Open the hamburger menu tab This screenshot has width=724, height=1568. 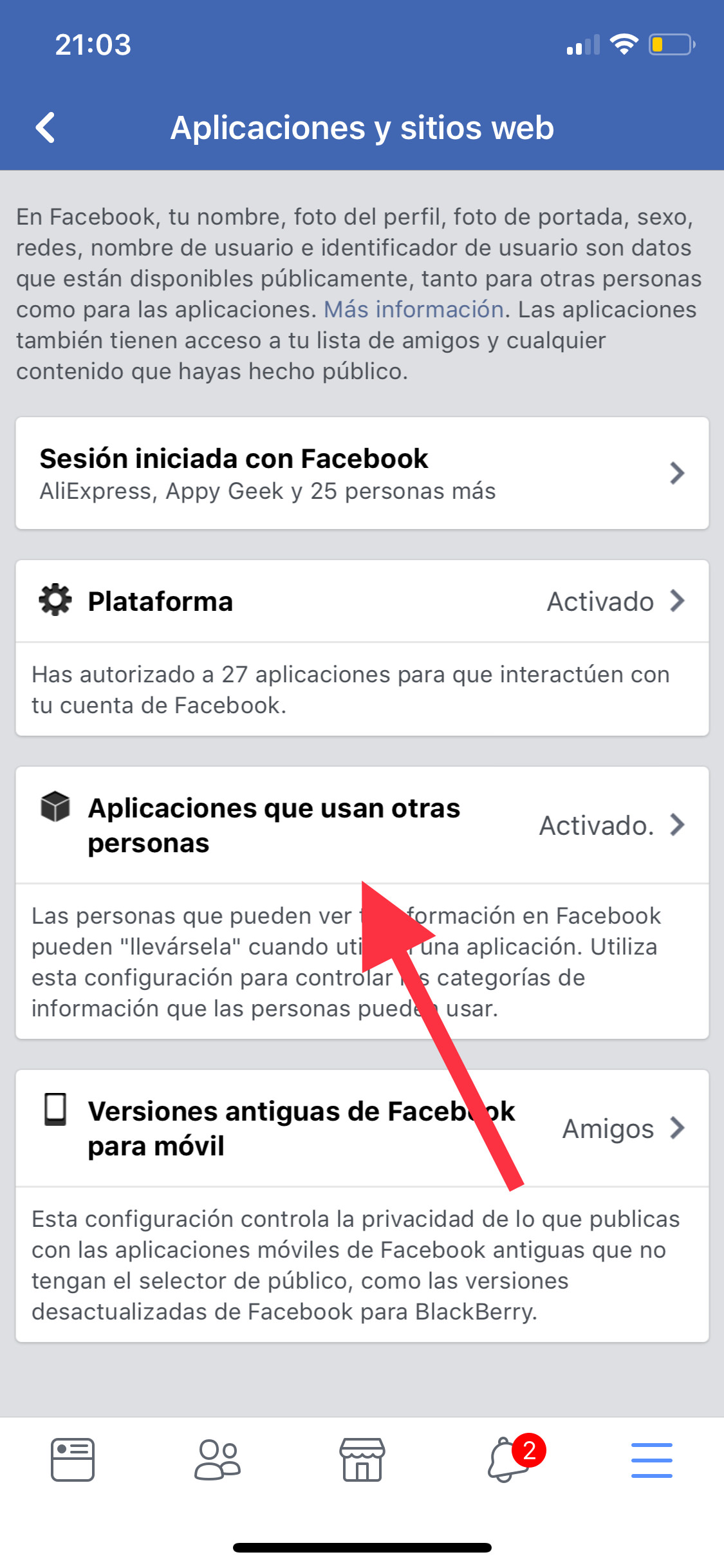point(651,1459)
